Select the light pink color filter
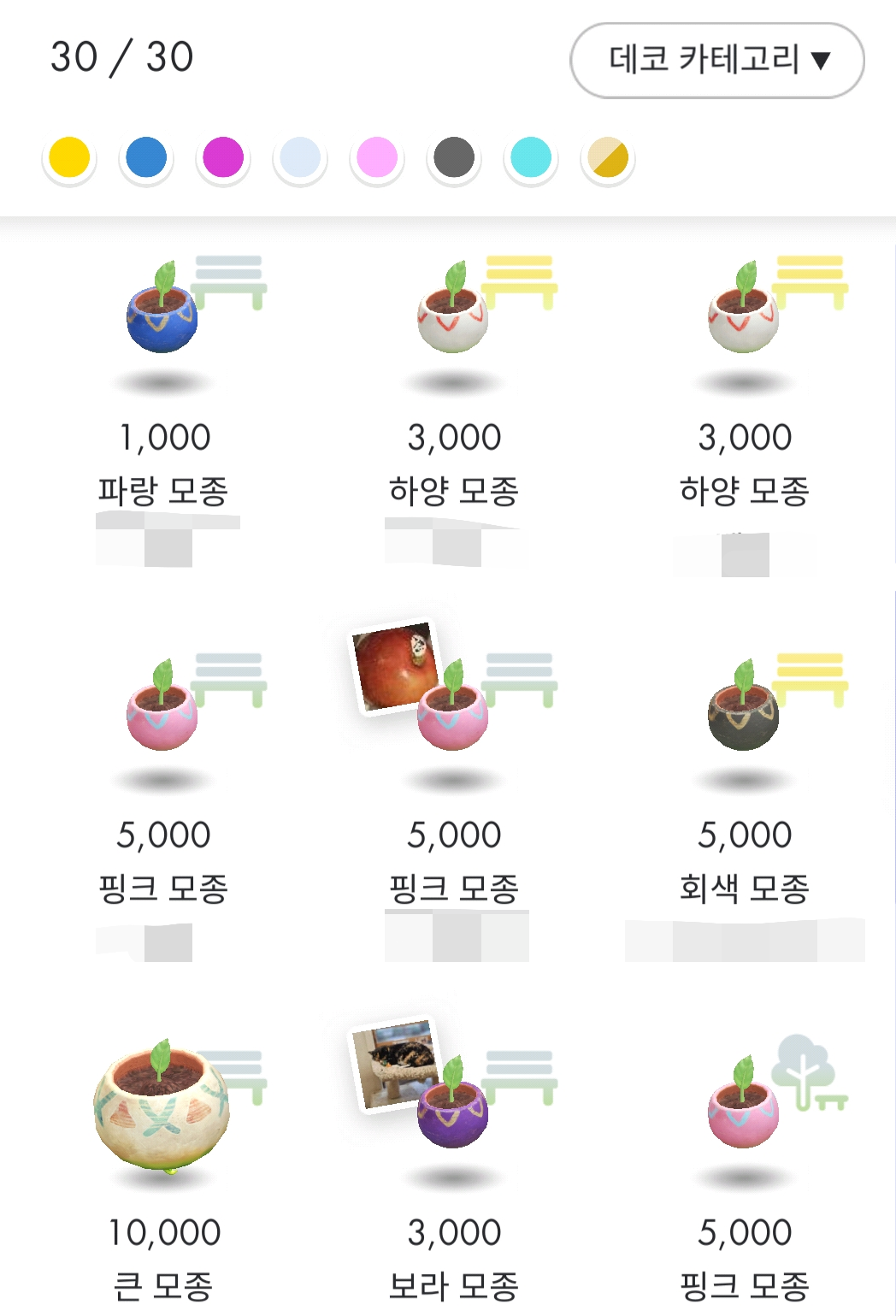Image resolution: width=896 pixels, height=1316 pixels. coord(377,158)
